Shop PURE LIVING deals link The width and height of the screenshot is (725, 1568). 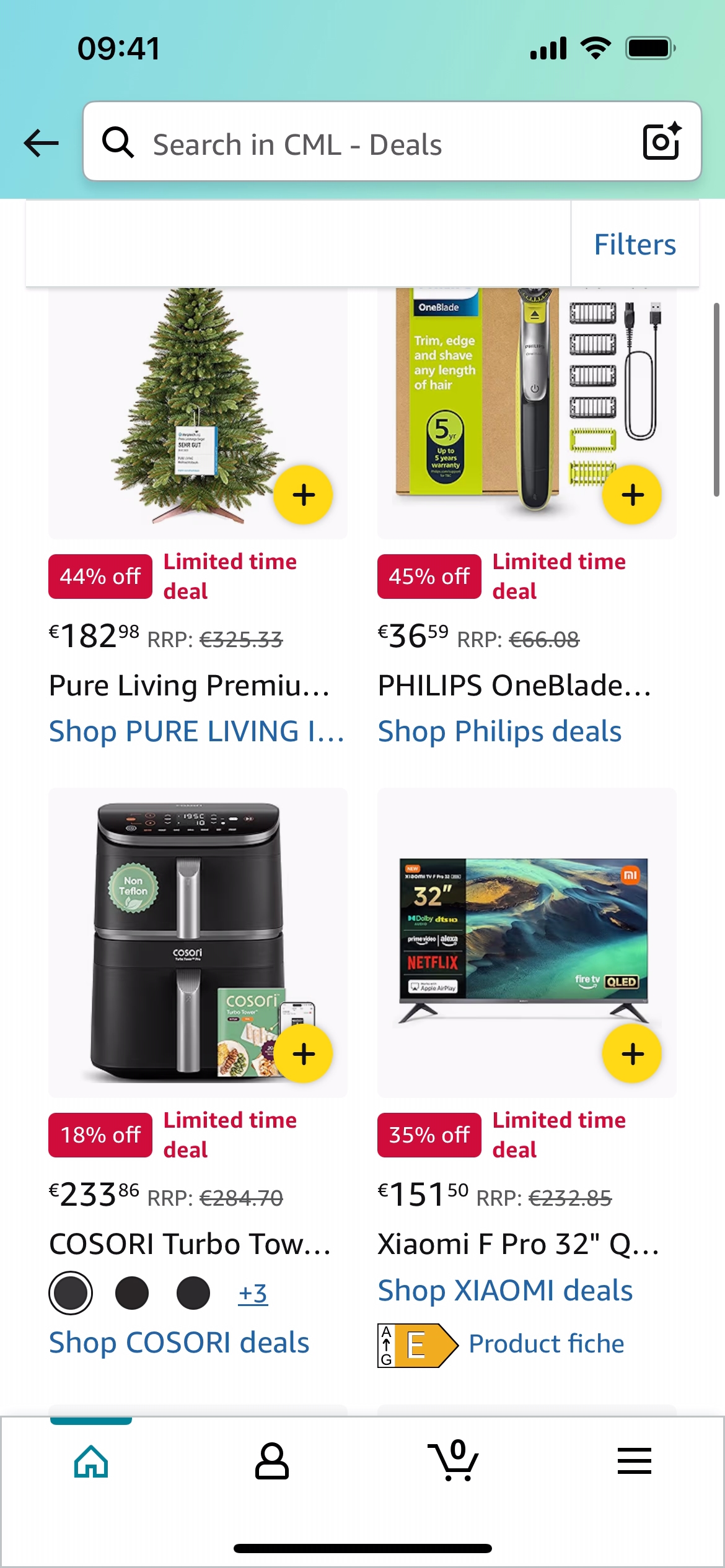(x=196, y=731)
